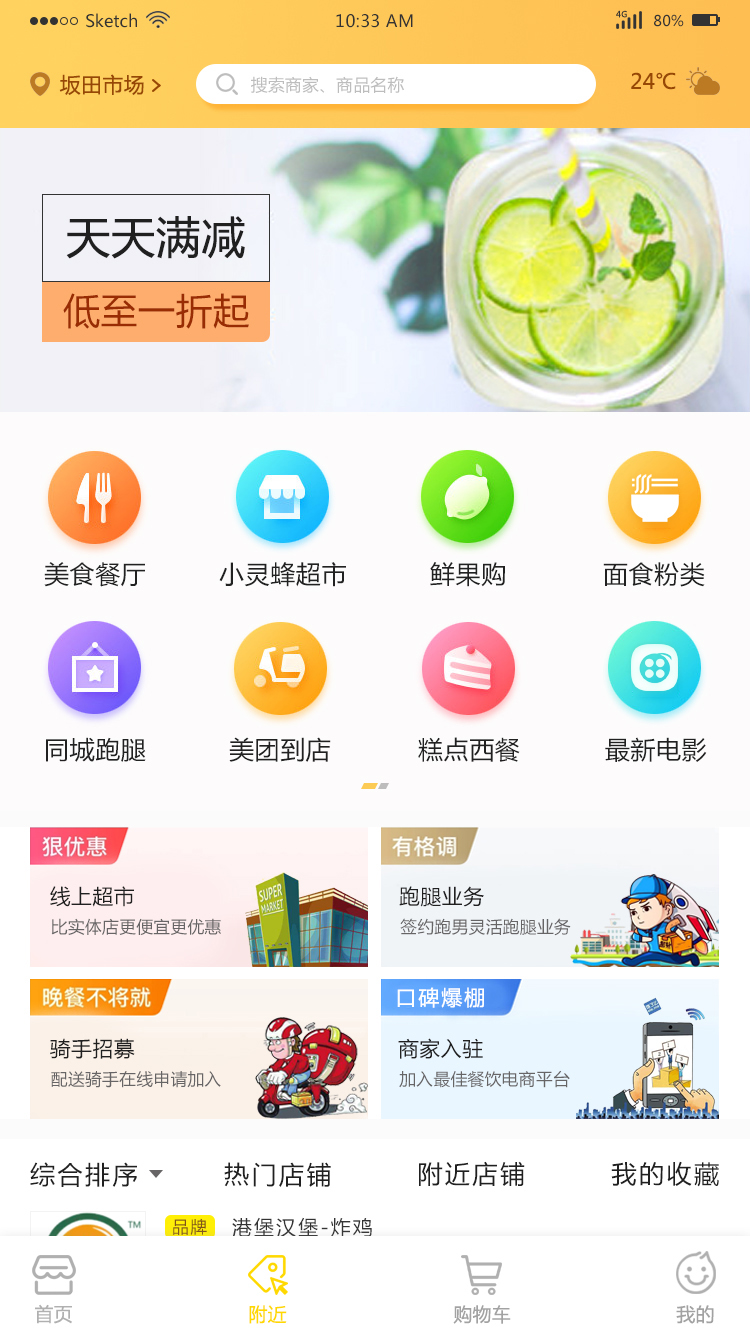Open the 坂田市场 location selector
750x1334 pixels.
(x=96, y=85)
